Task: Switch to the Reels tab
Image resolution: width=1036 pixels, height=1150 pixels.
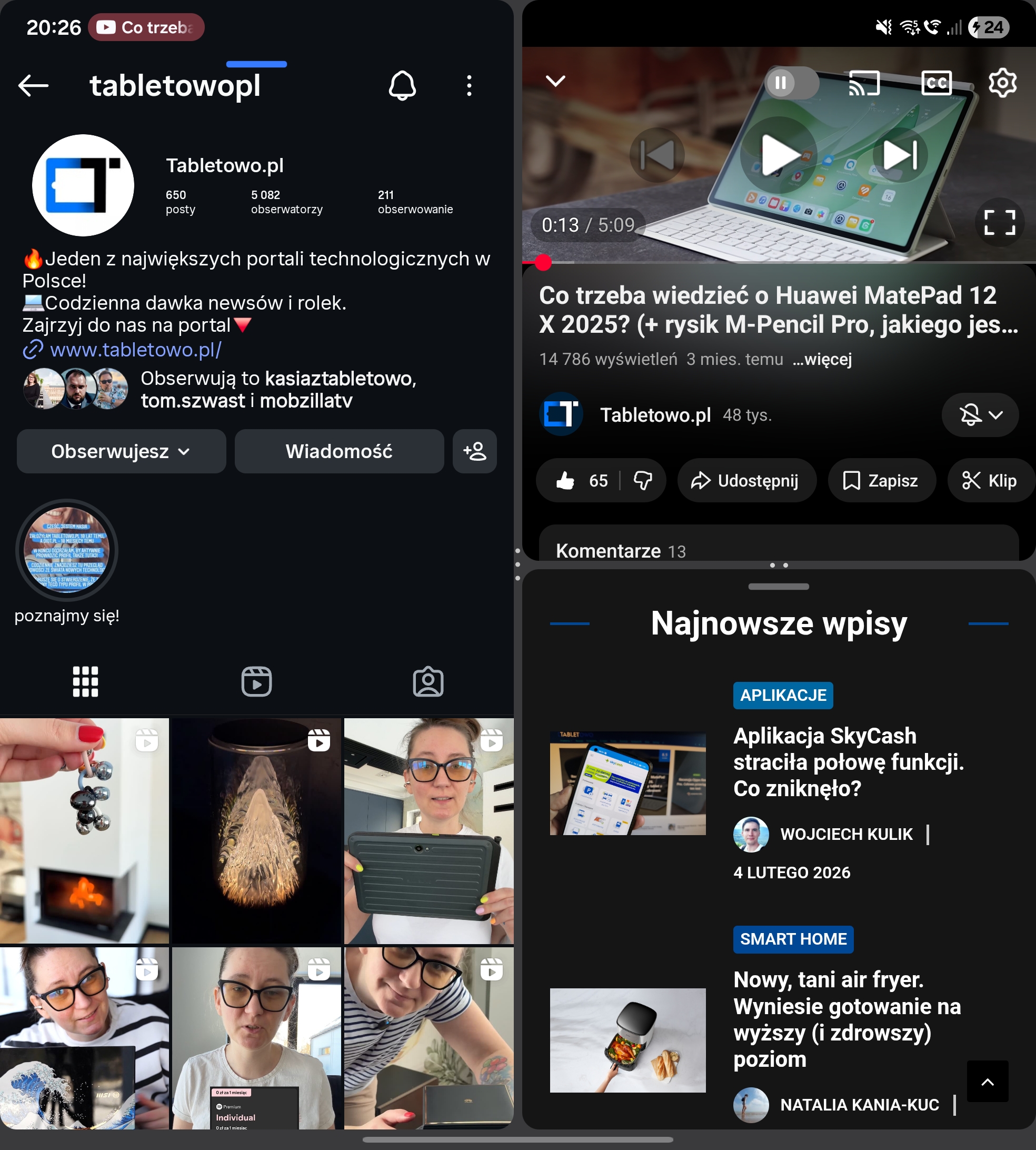Action: point(256,681)
